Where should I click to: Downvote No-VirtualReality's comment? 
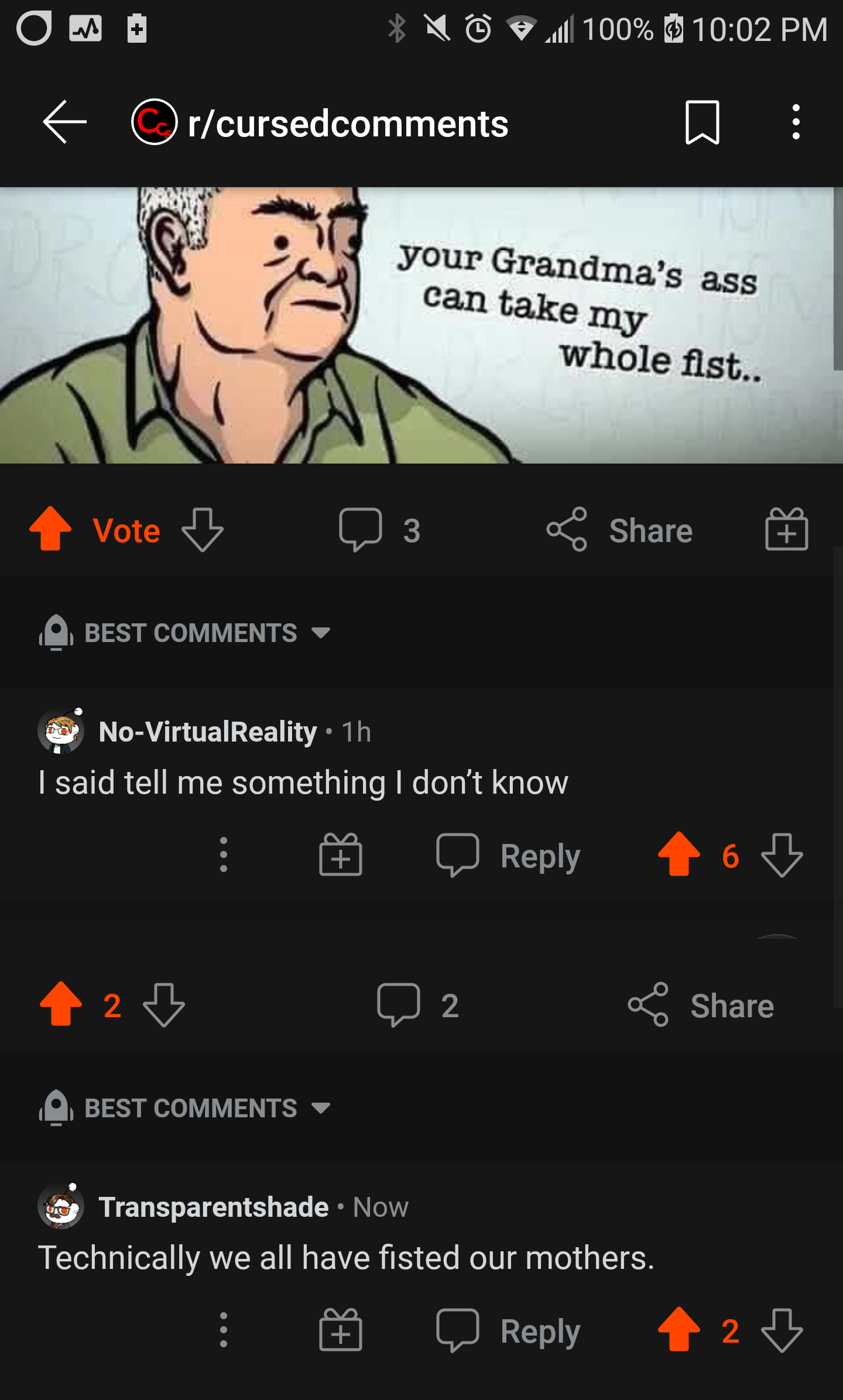tap(782, 855)
